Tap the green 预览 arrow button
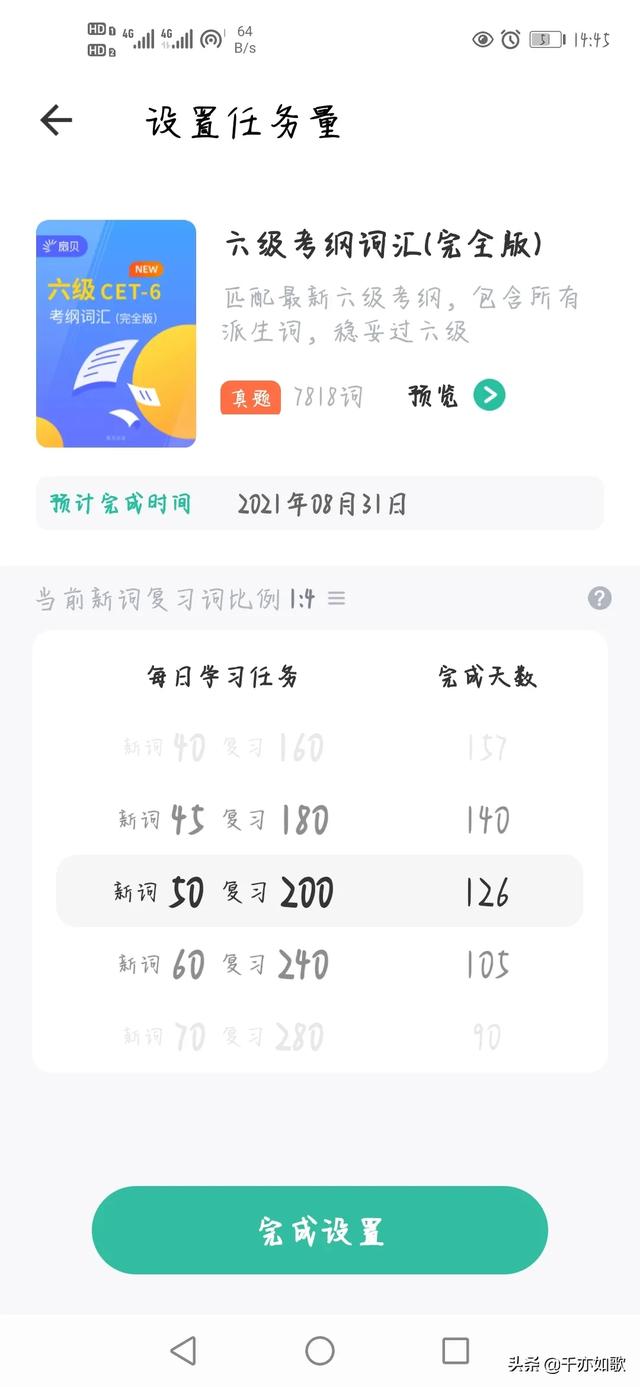 click(x=489, y=395)
